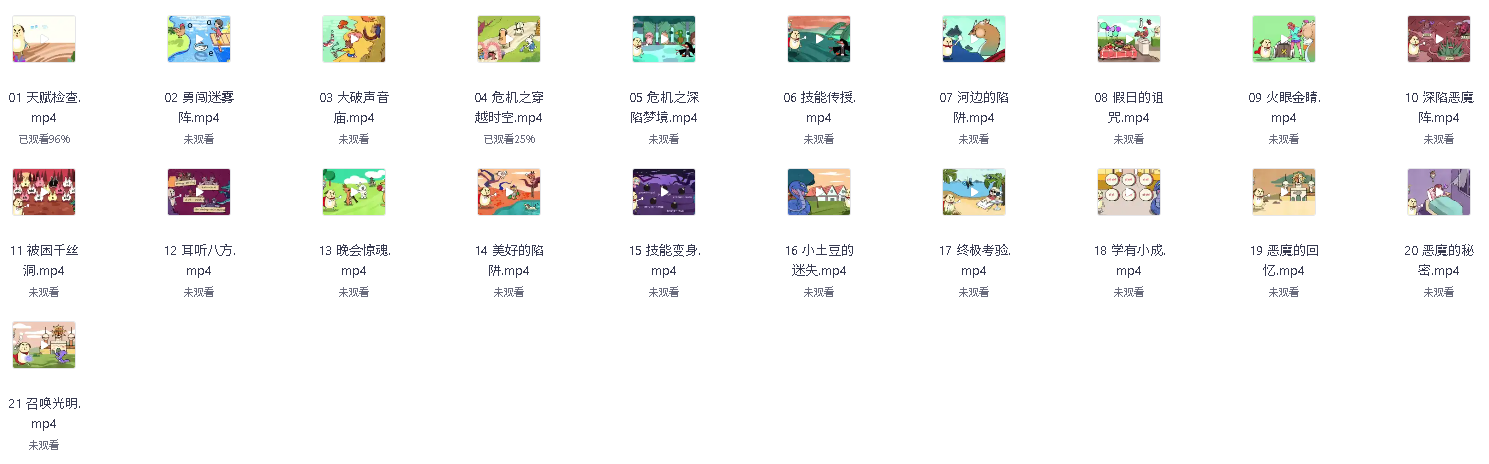Open 05 危机之深陷梦境.mp4

click(664, 39)
